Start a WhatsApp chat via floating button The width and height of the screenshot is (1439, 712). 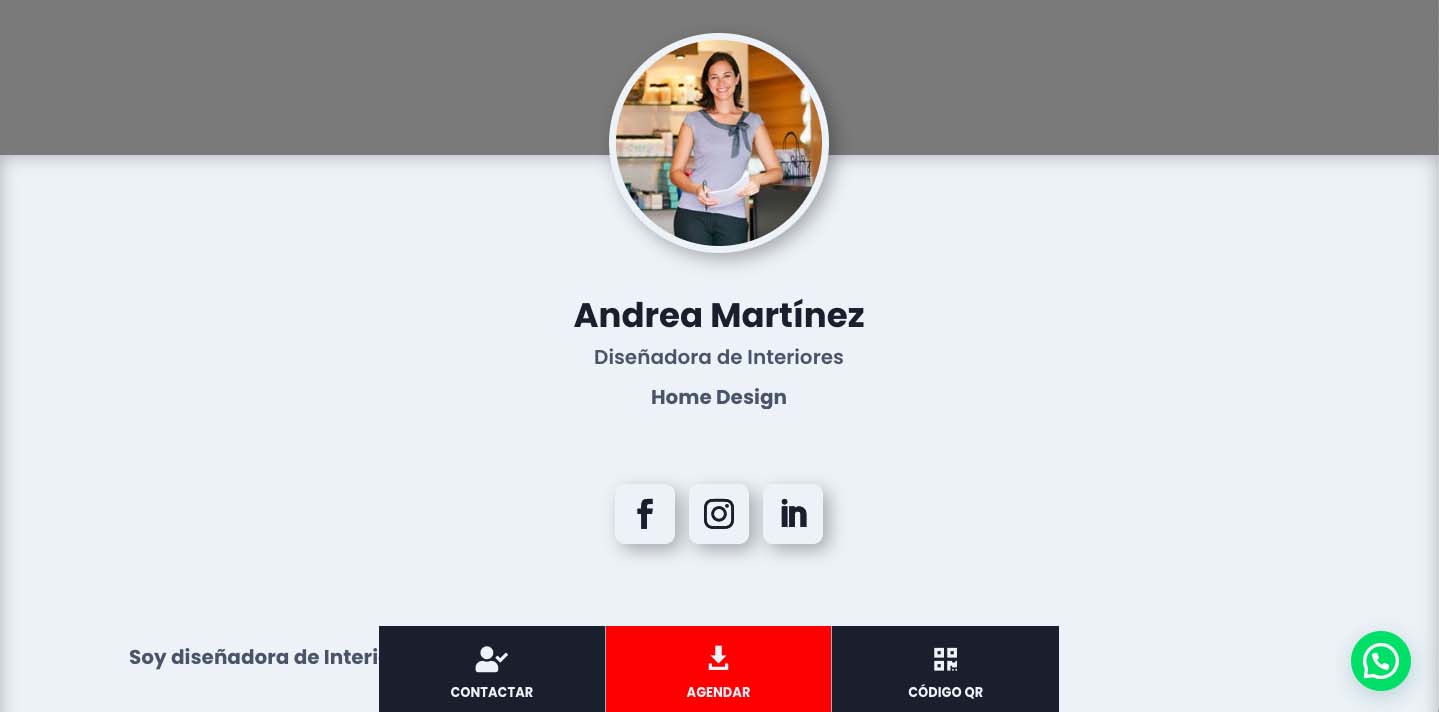[1380, 660]
